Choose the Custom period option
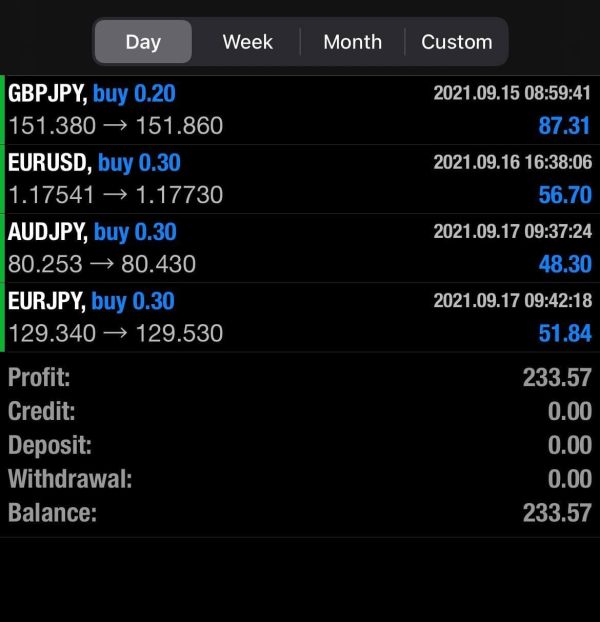This screenshot has height=622, width=600. (x=456, y=42)
